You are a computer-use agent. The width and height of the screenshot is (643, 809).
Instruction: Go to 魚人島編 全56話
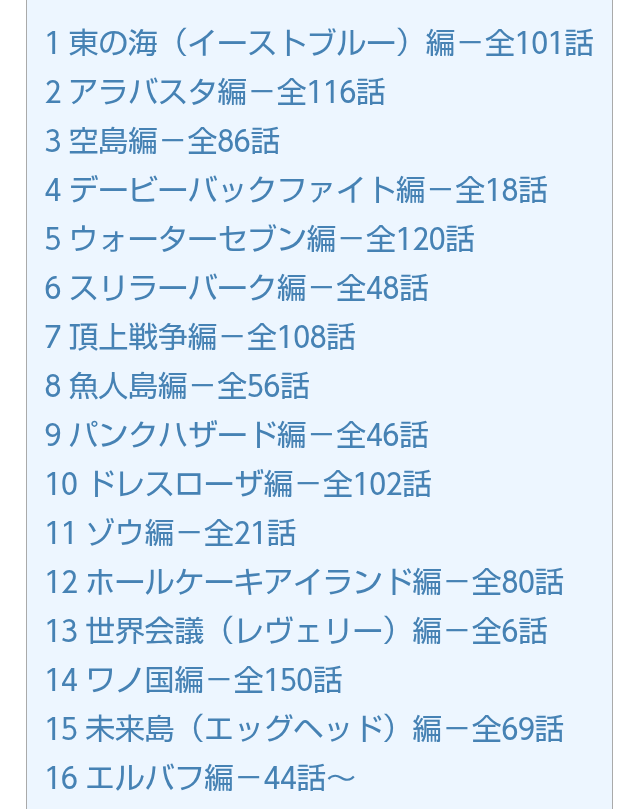pos(177,386)
